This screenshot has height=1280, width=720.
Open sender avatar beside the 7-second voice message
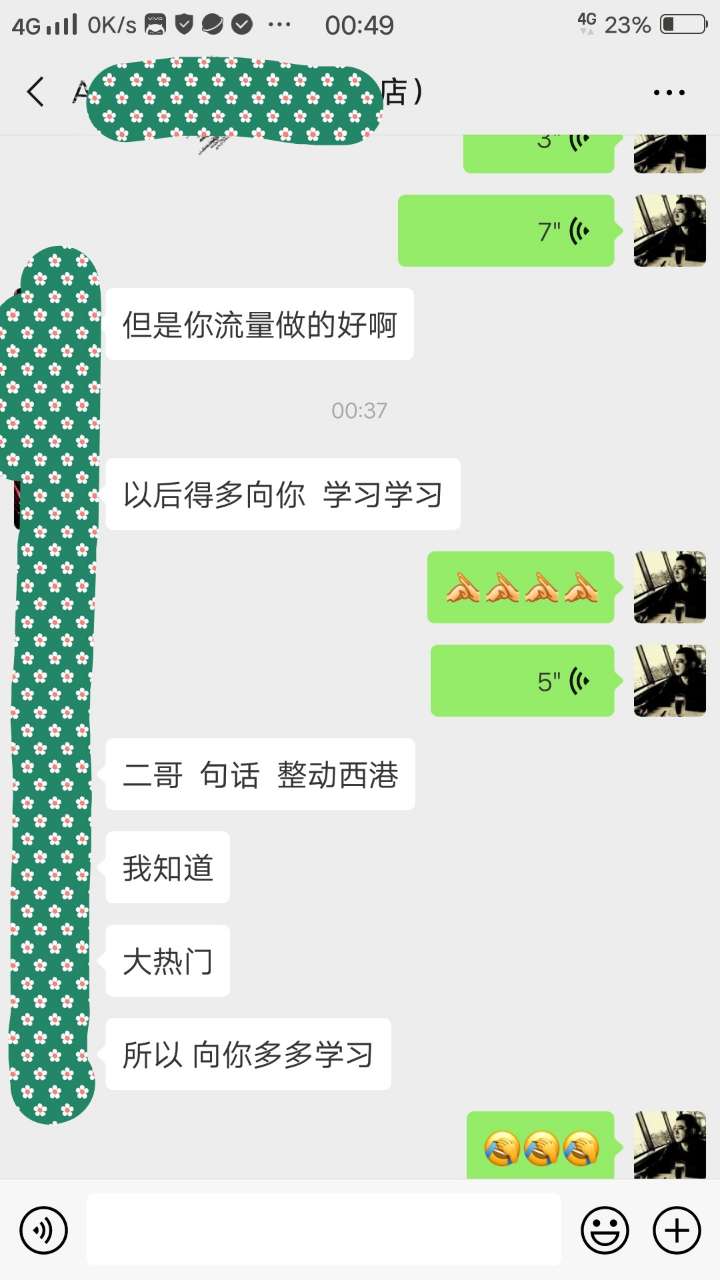coord(669,231)
